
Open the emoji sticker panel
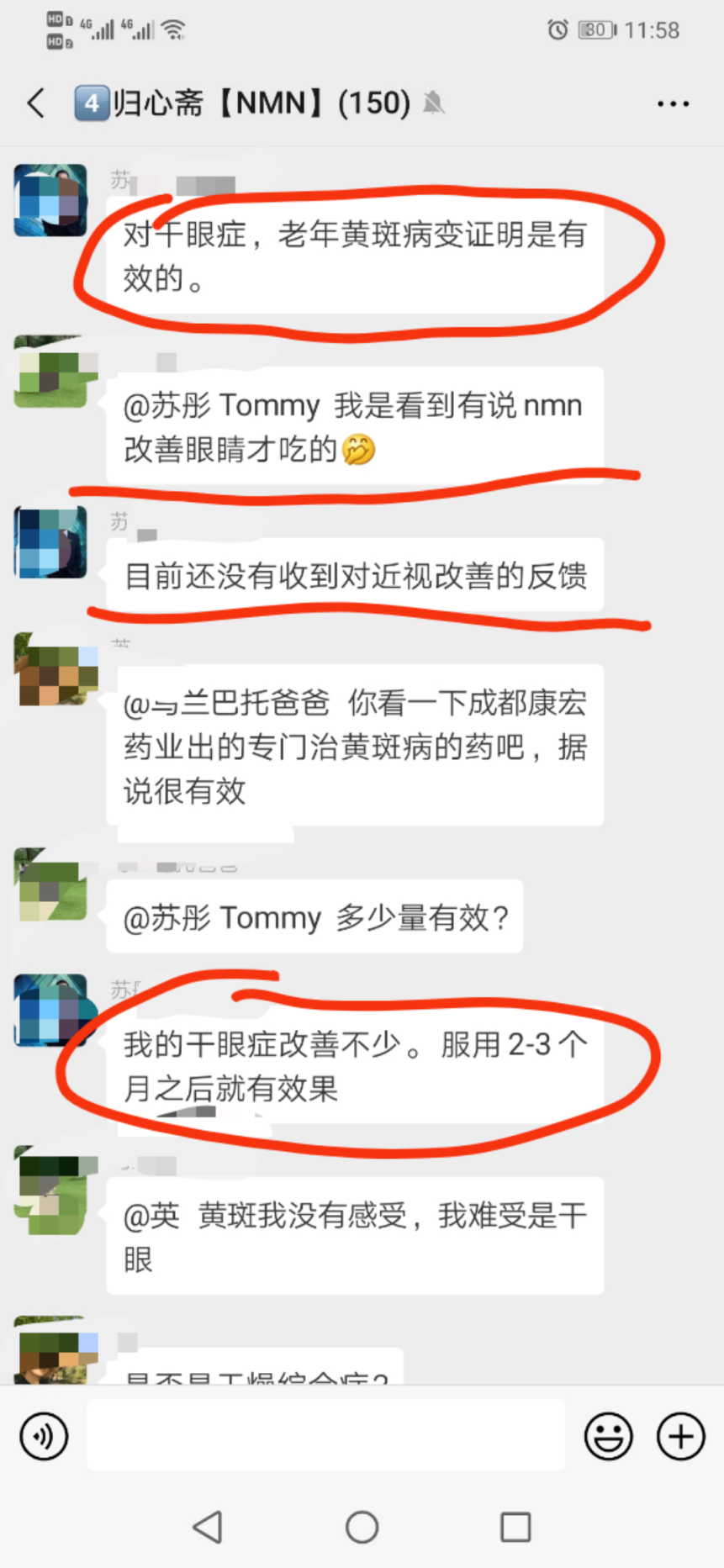608,1436
